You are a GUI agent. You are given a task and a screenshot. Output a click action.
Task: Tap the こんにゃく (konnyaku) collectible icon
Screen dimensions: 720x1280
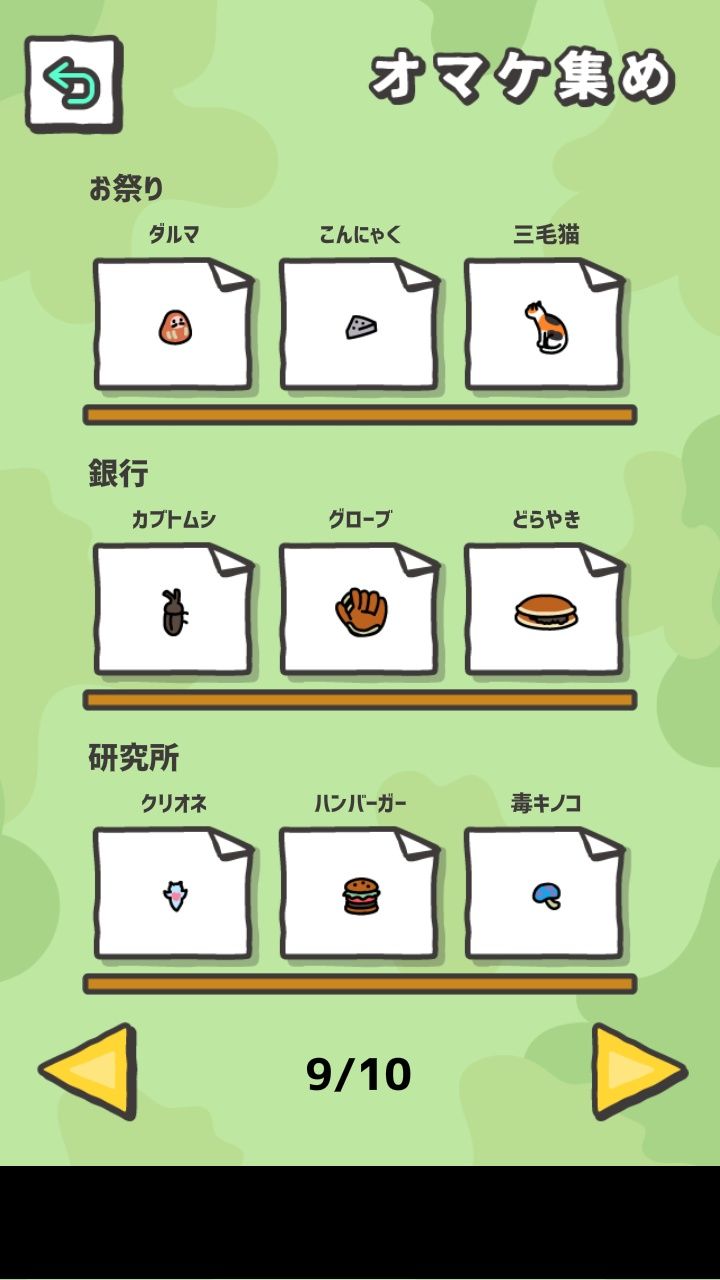tap(360, 325)
